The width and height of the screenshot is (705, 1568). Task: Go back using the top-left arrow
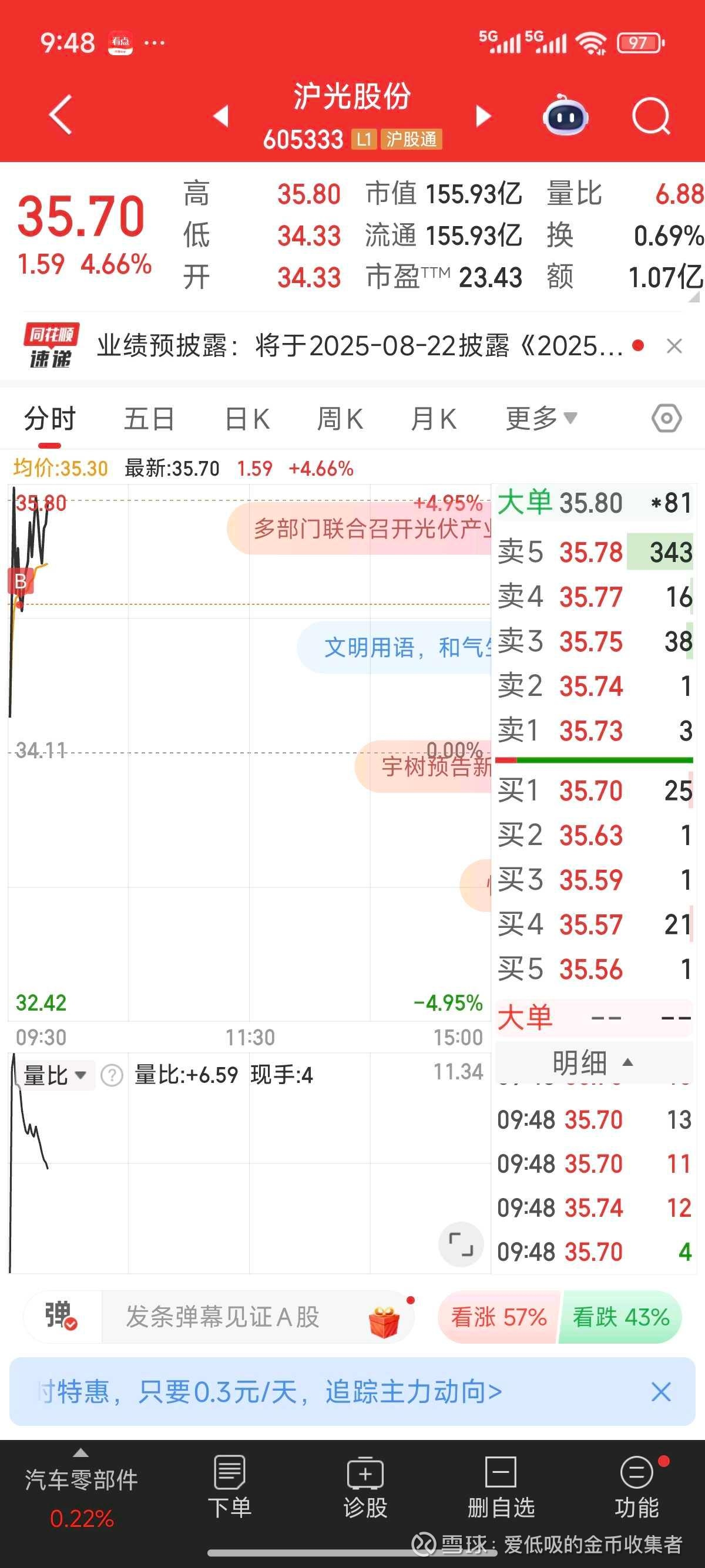pyautogui.click(x=61, y=115)
